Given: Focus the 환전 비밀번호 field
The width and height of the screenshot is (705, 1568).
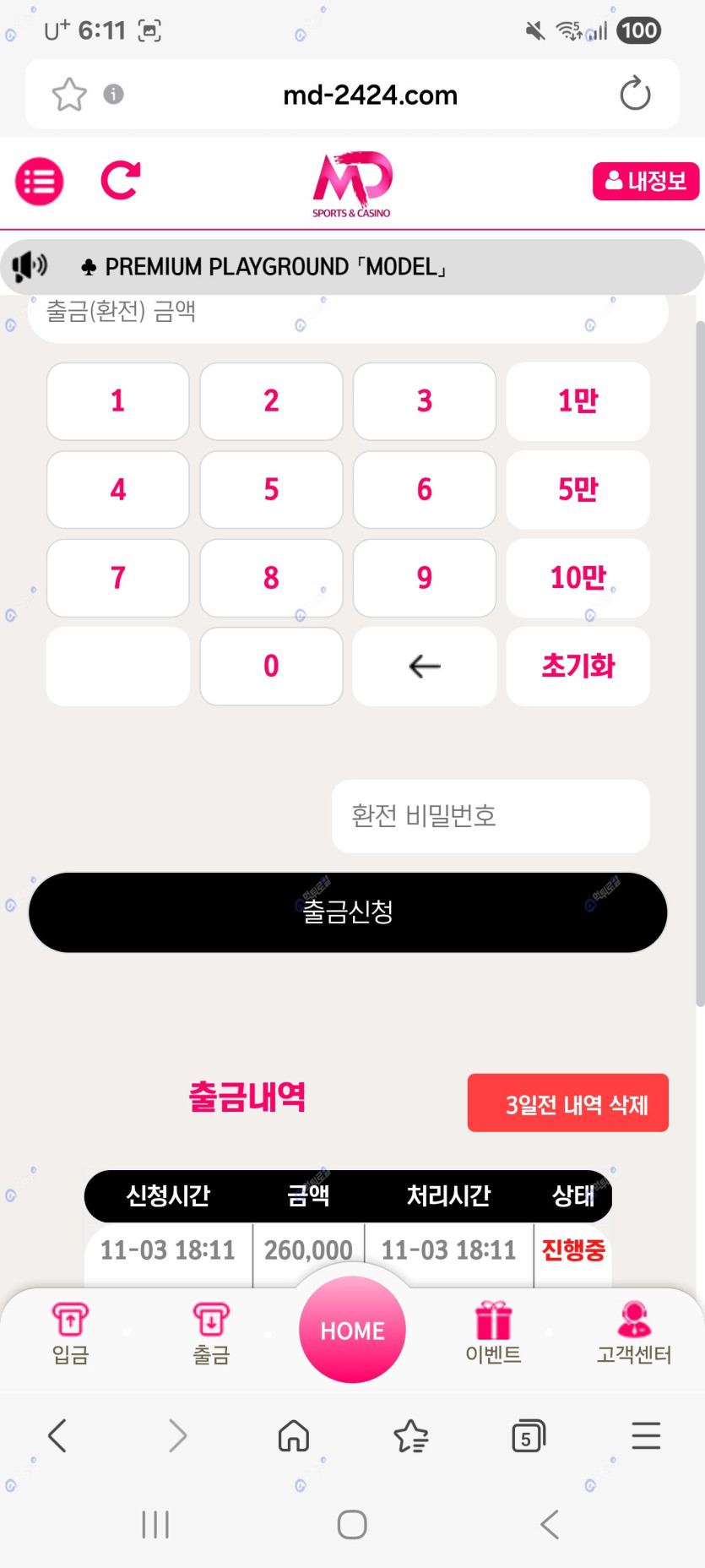Looking at the screenshot, I should (491, 816).
